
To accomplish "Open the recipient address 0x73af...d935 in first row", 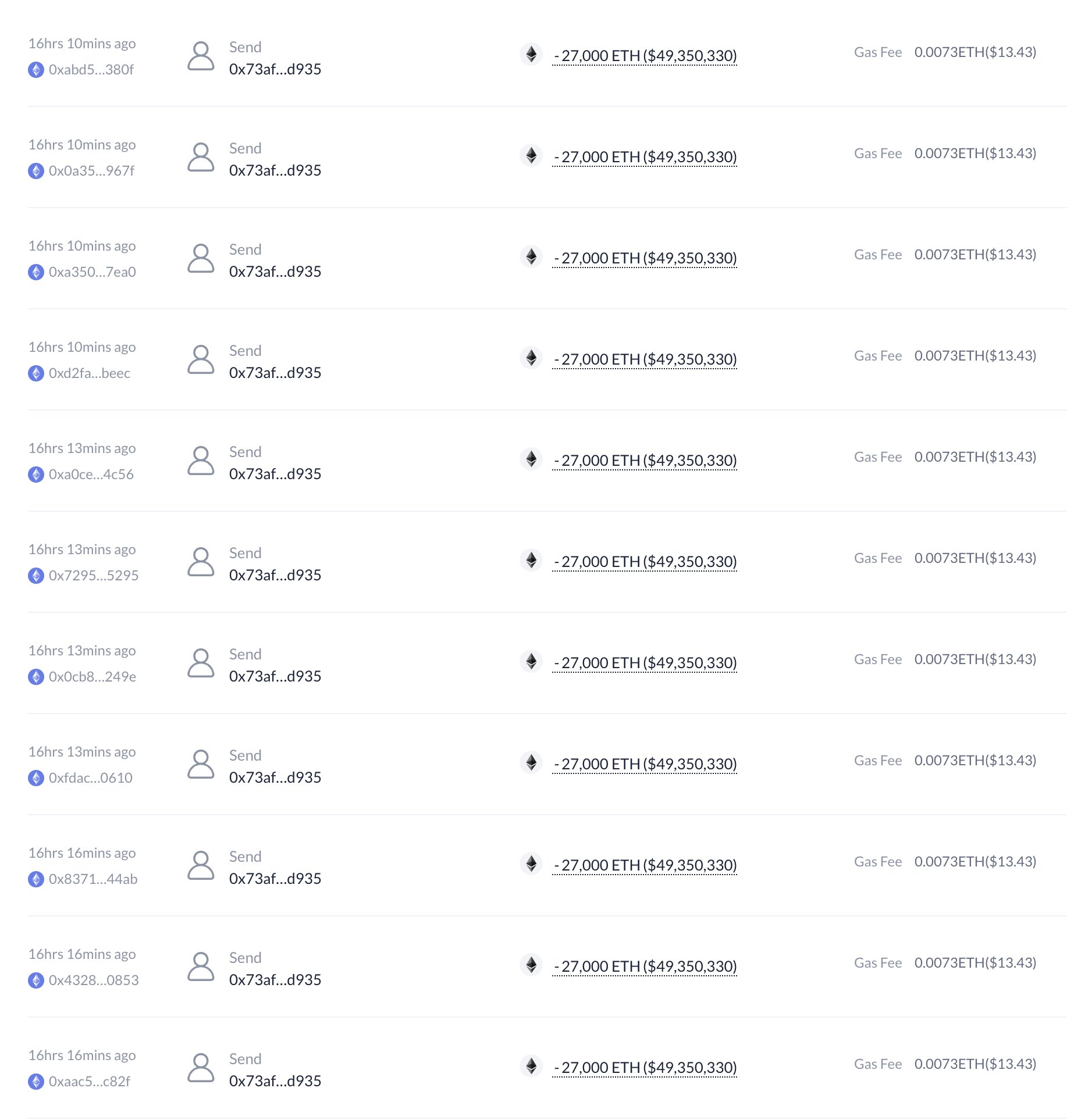I will click(x=274, y=69).
